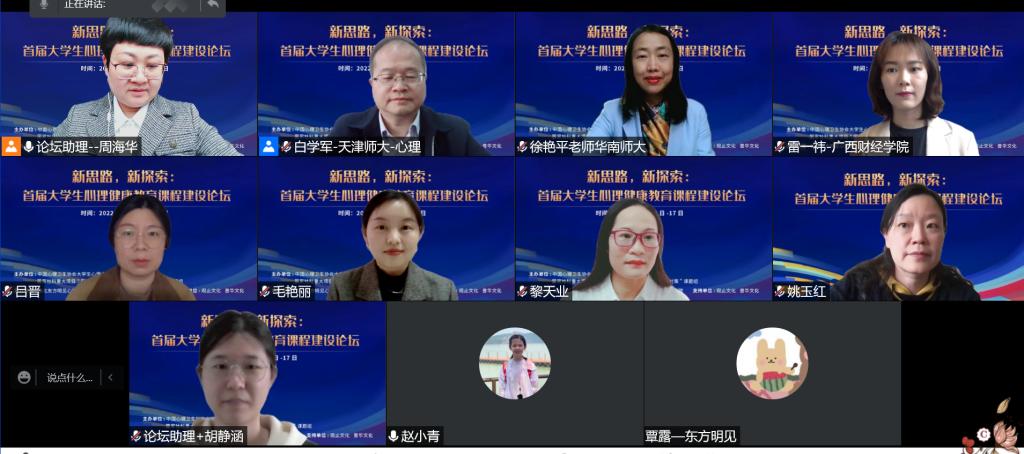1024x454 pixels.
Task: Collapse the chat bar with the arrow
Action: [x=110, y=377]
